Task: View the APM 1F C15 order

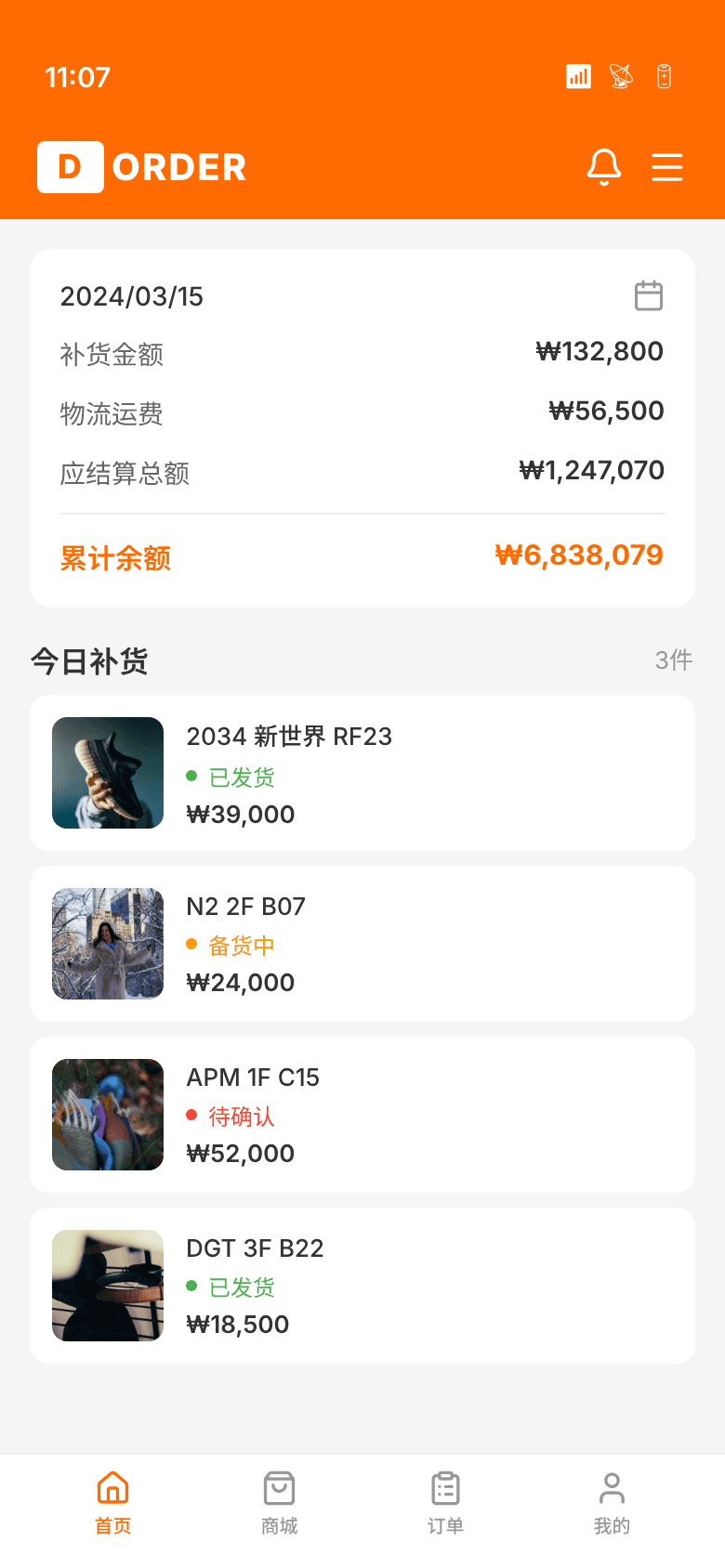Action: 362,1115
